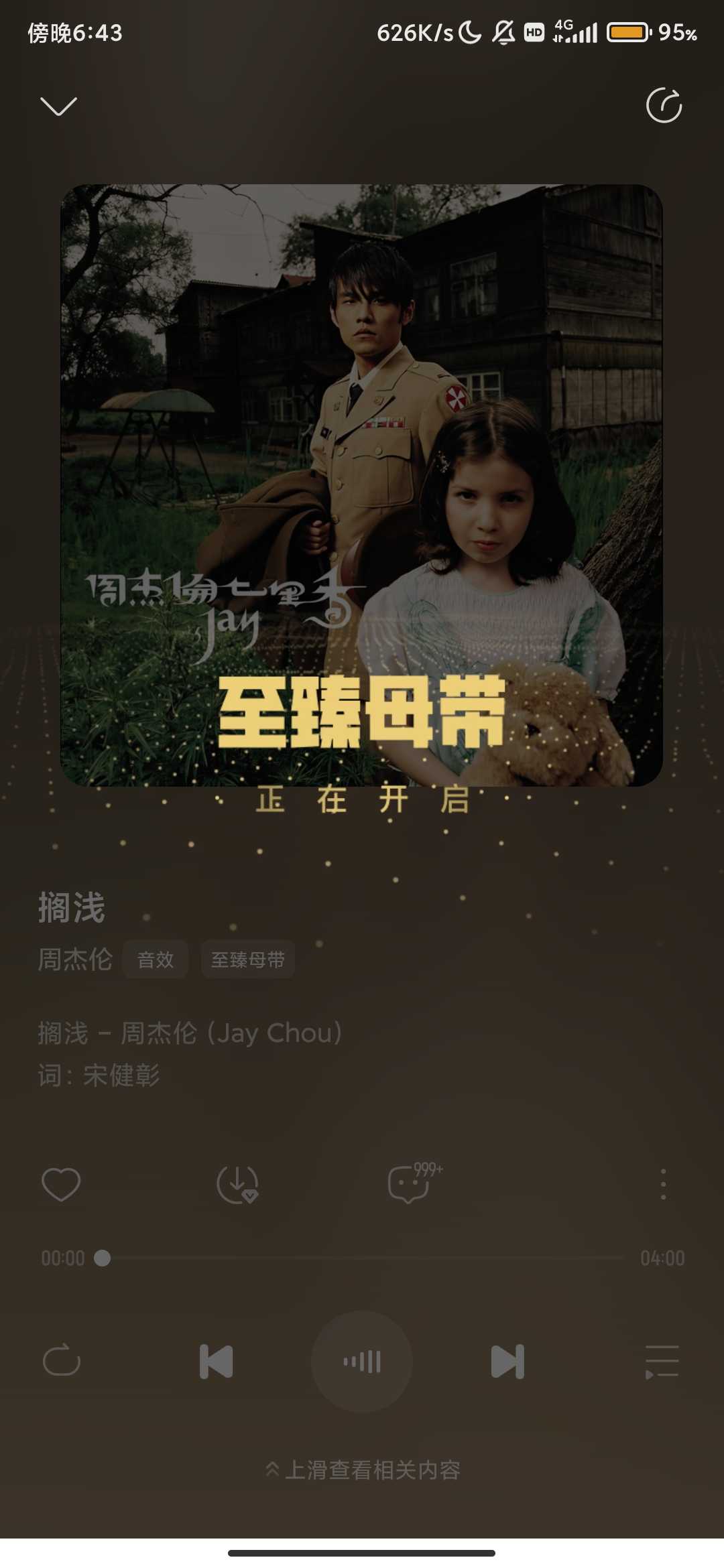Open artist 周杰伦's page

[x=75, y=960]
